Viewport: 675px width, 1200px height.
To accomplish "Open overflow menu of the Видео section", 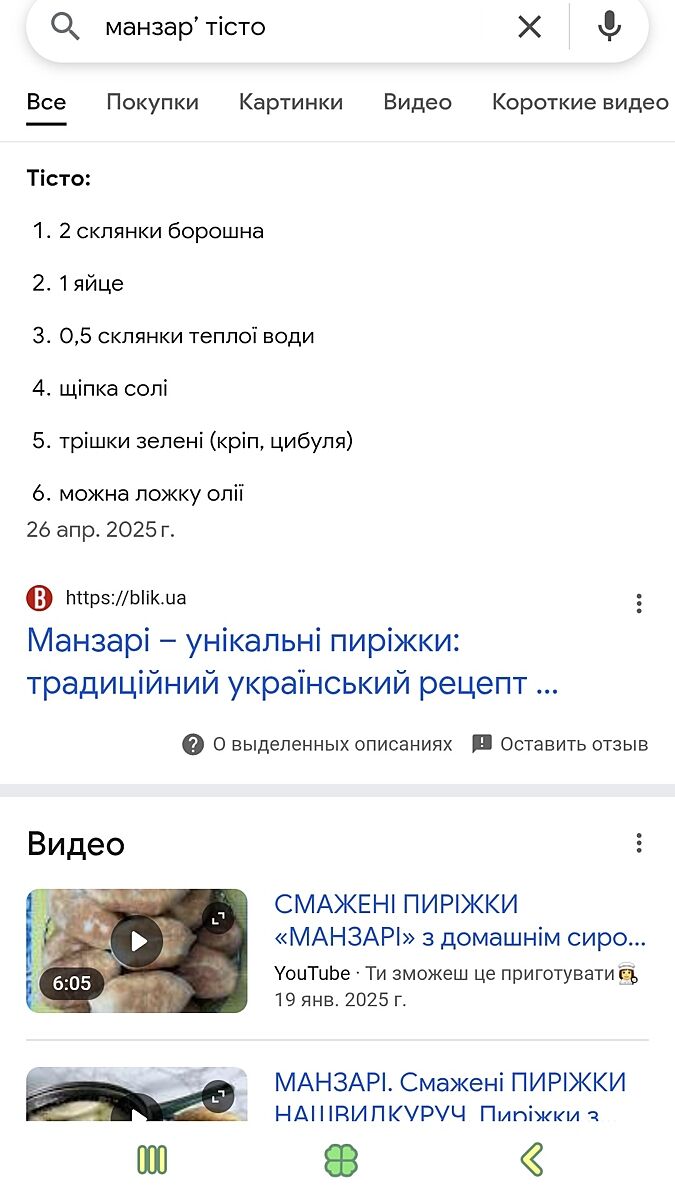I will click(639, 843).
